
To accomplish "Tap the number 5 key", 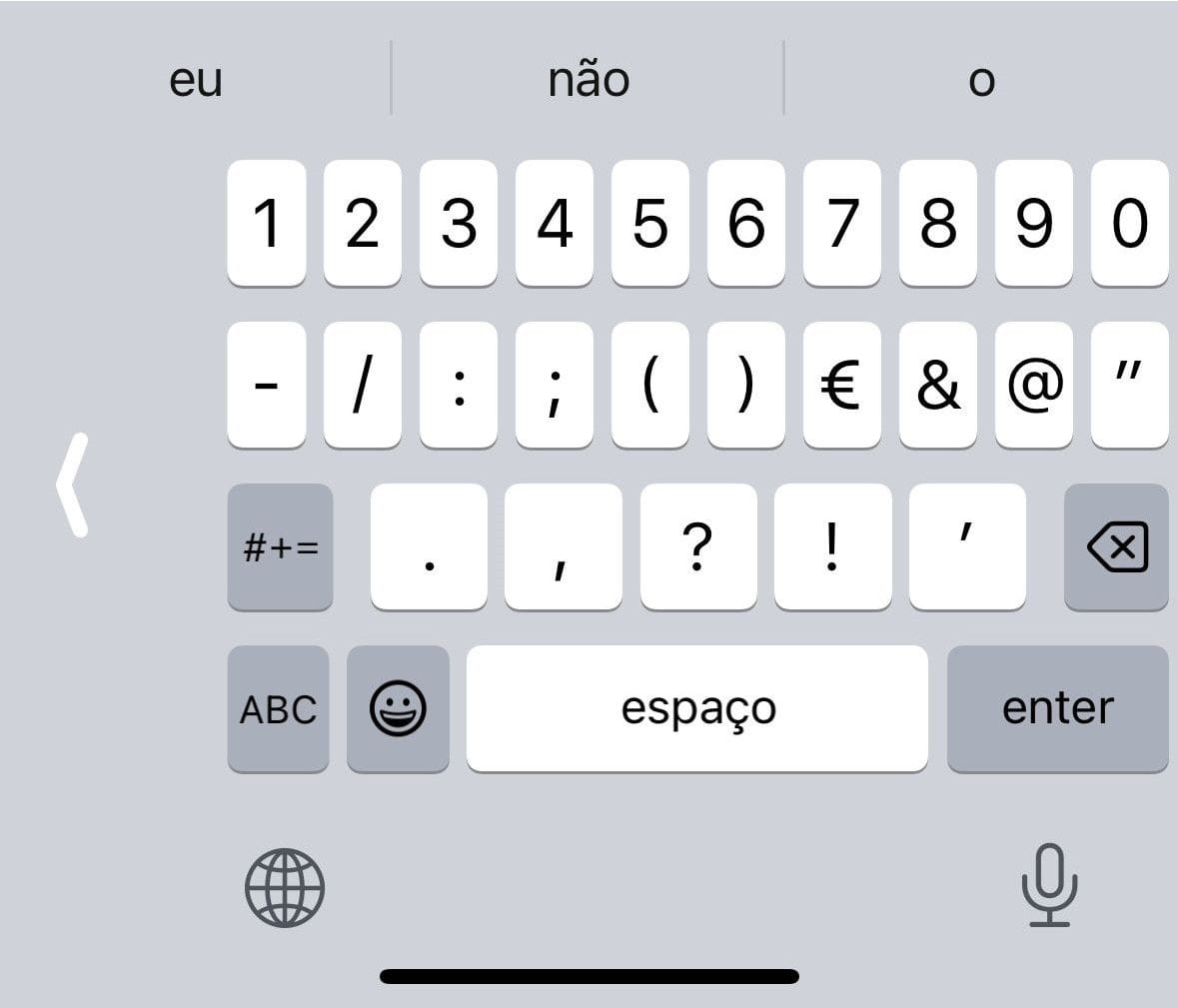I will click(649, 223).
